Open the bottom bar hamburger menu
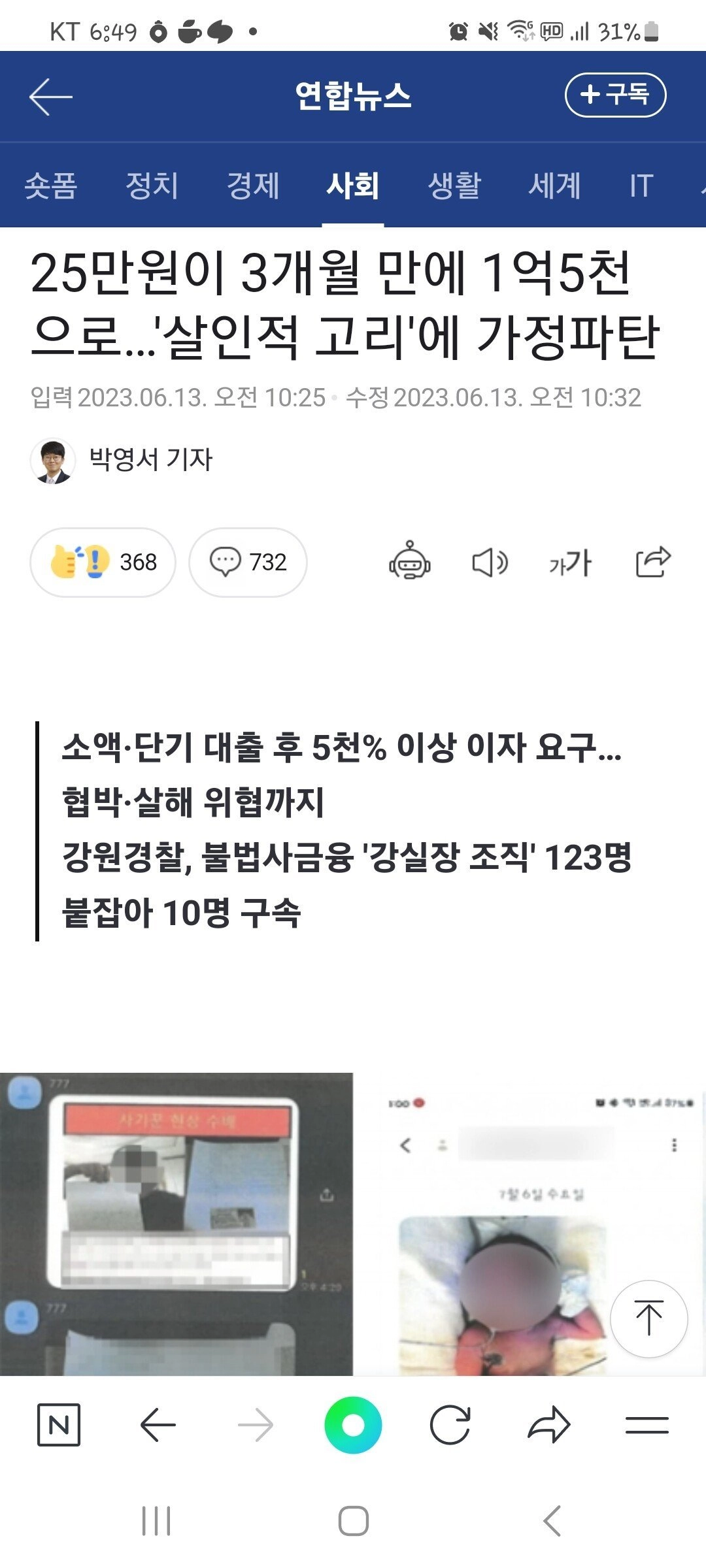 click(647, 1425)
